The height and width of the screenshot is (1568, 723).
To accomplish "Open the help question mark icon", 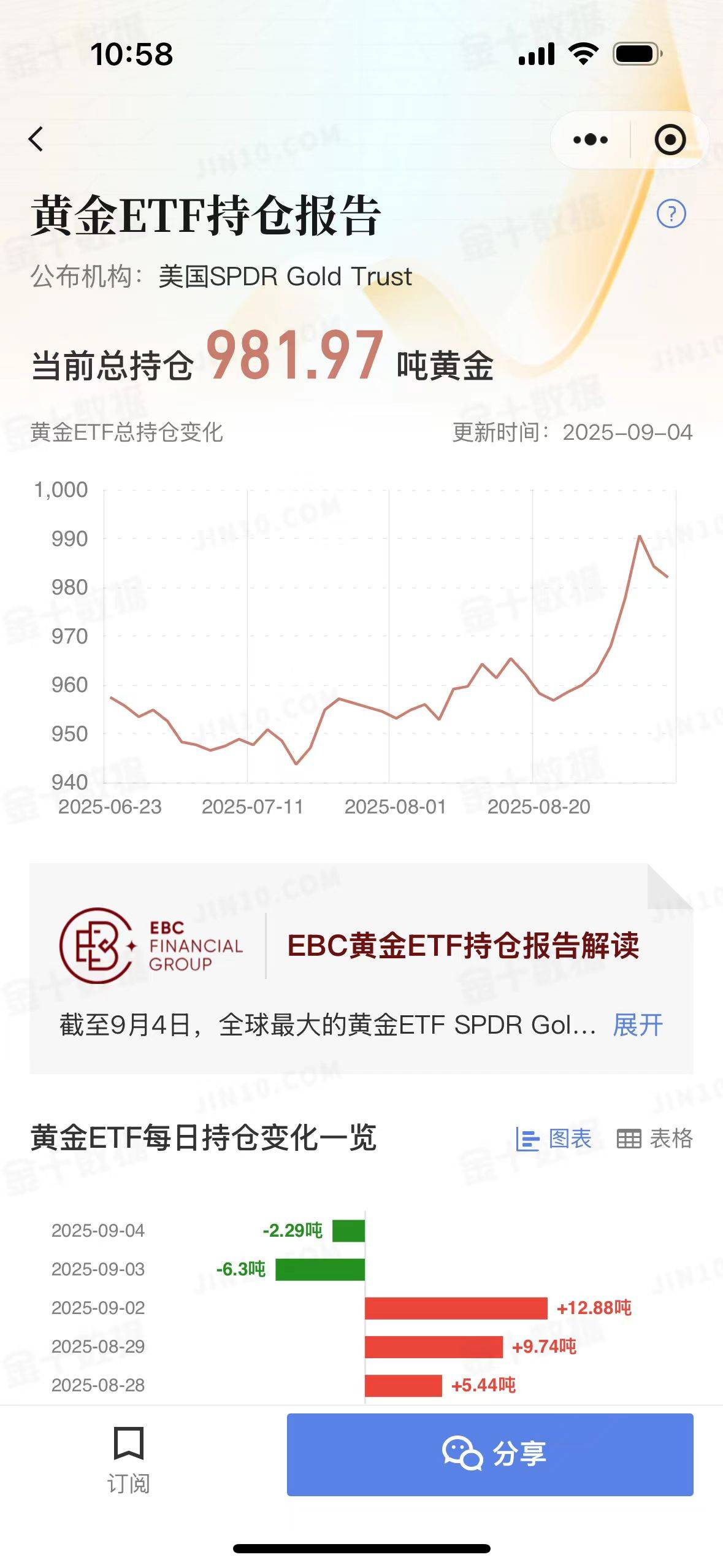I will 671,214.
